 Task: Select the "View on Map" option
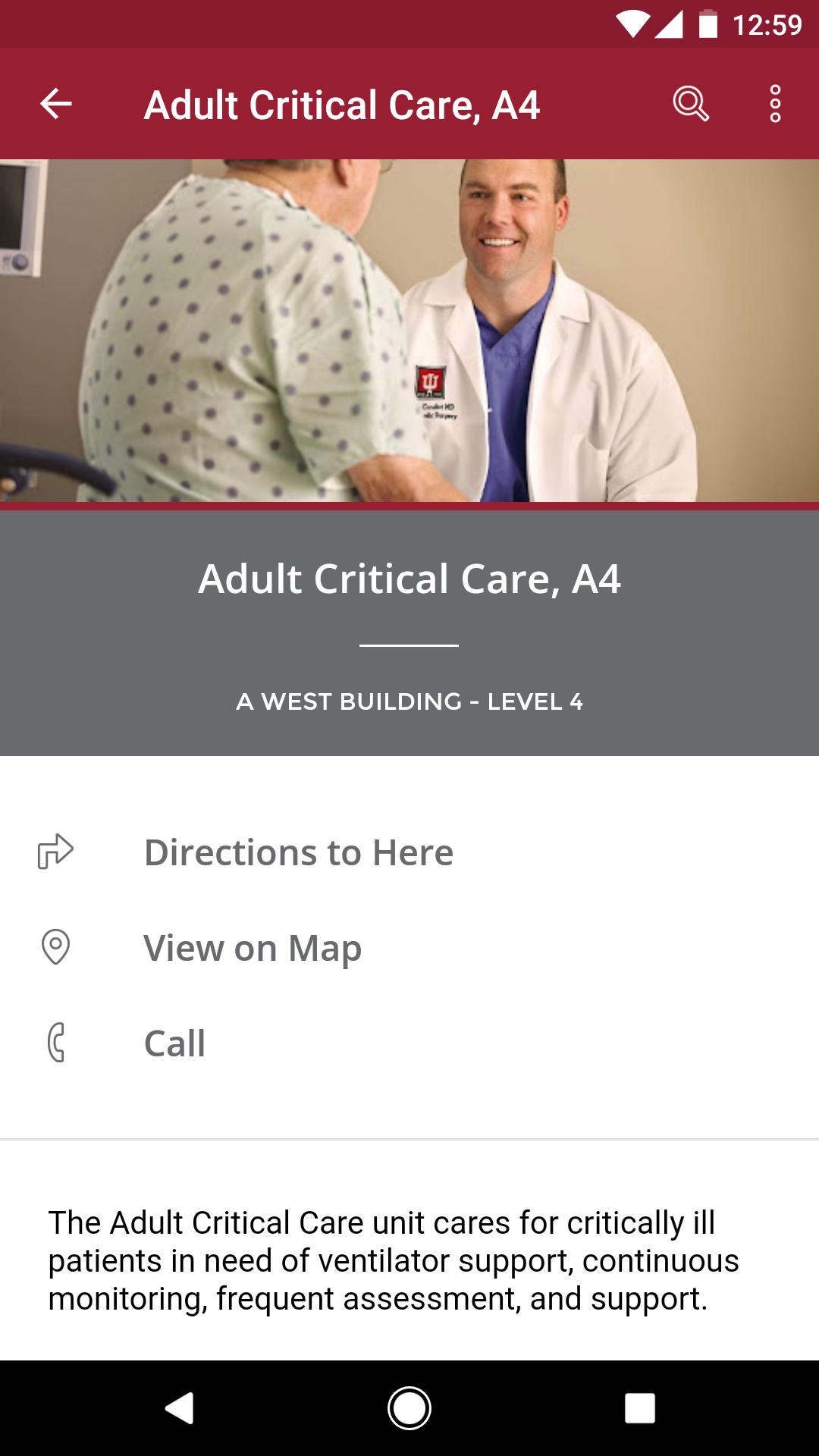(253, 947)
